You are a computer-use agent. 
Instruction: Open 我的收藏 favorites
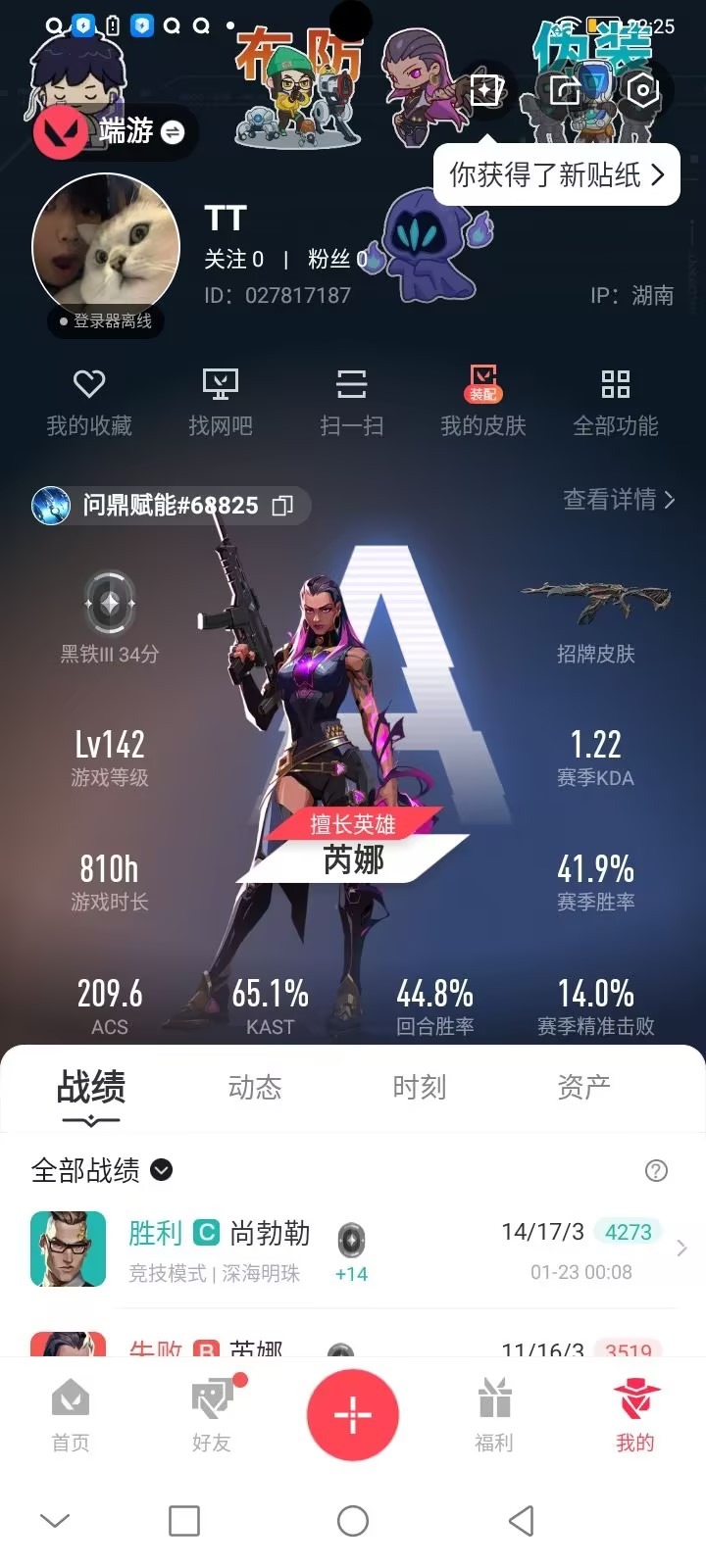[x=89, y=402]
